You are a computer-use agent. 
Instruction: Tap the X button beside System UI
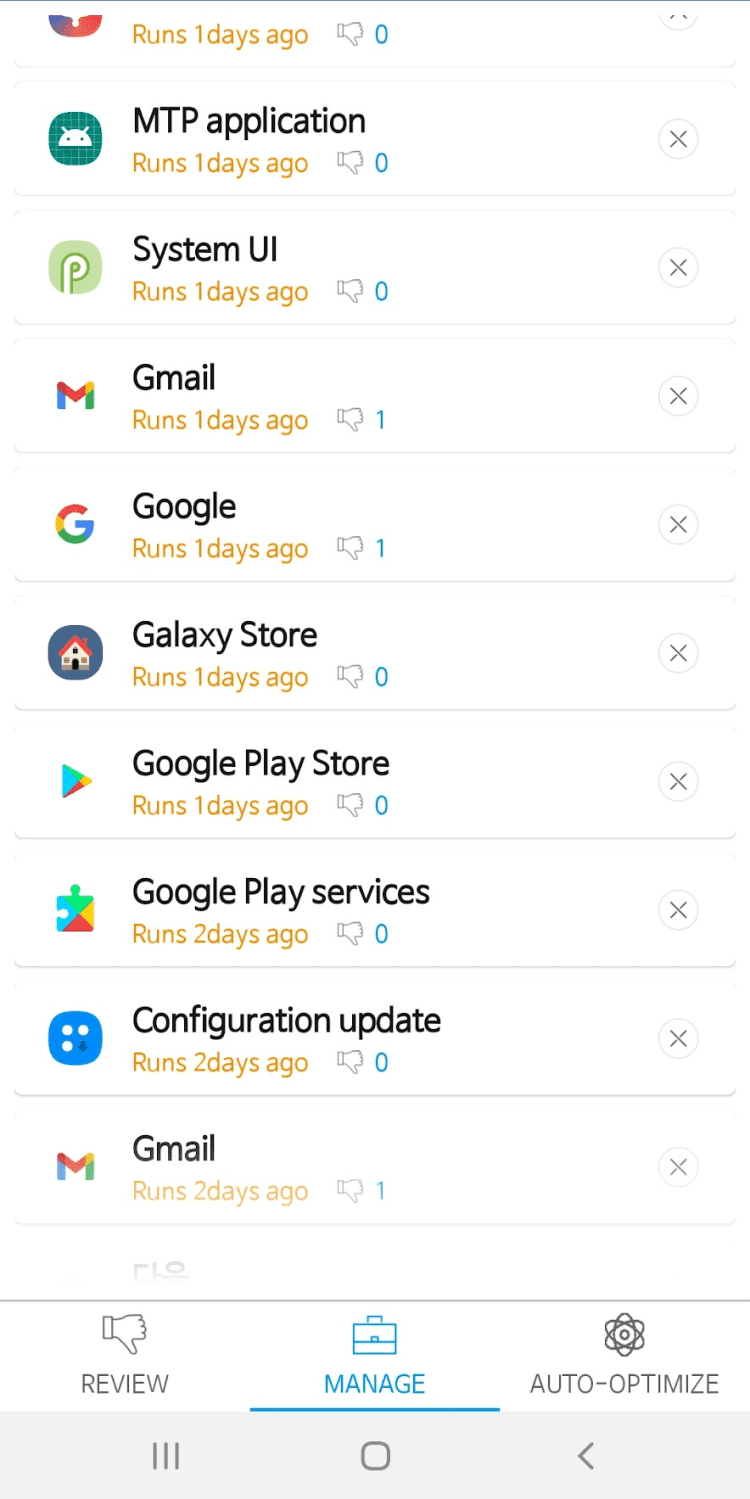(x=678, y=268)
